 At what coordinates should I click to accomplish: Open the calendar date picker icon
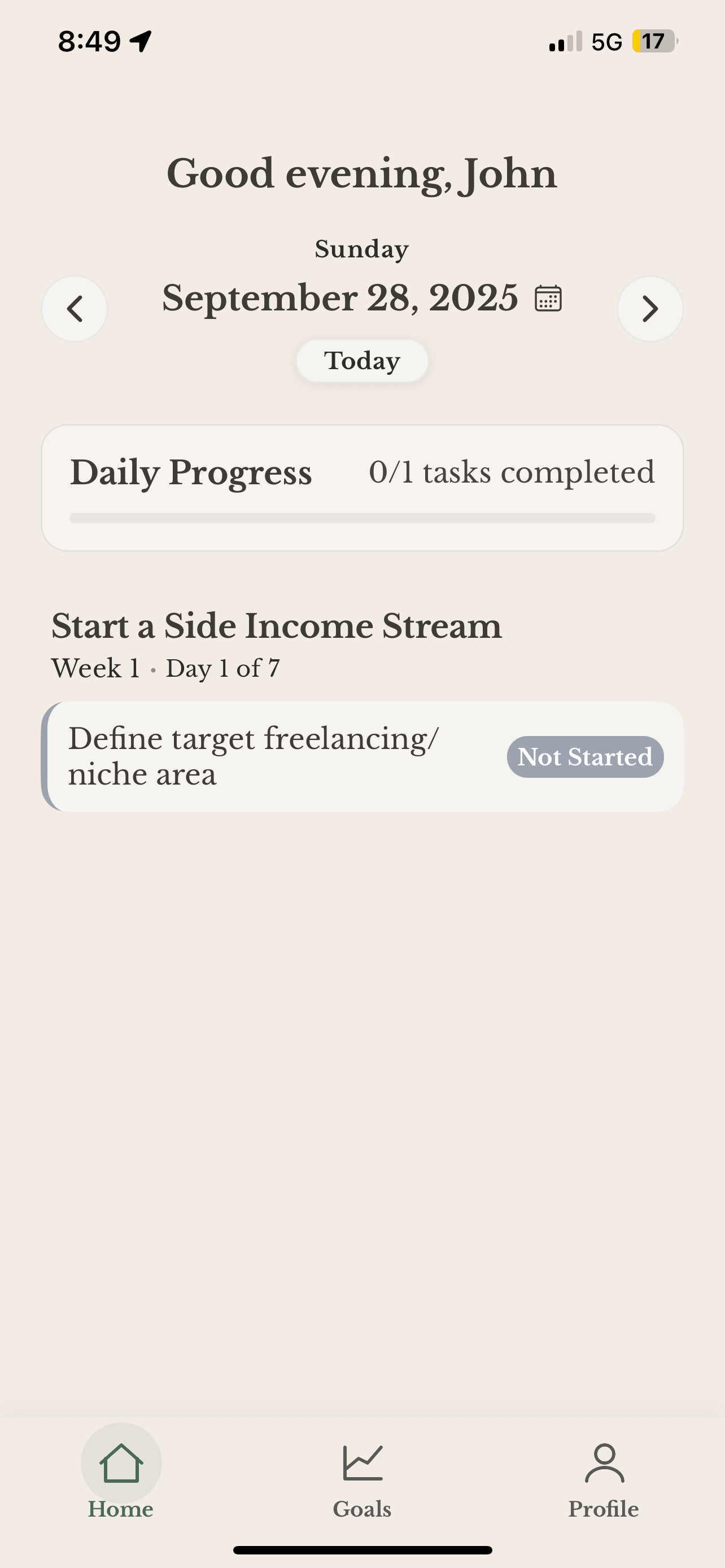[548, 298]
